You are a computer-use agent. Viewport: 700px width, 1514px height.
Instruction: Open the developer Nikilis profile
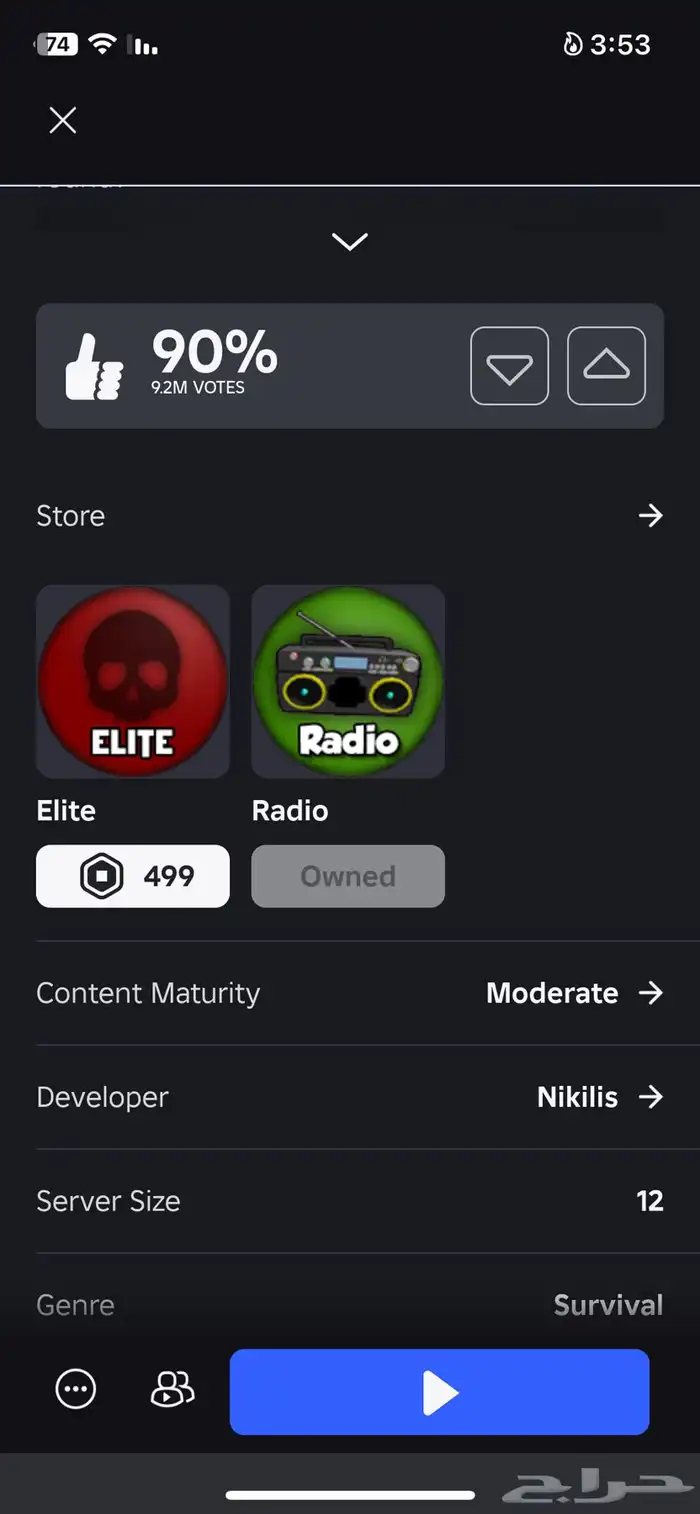point(598,1097)
